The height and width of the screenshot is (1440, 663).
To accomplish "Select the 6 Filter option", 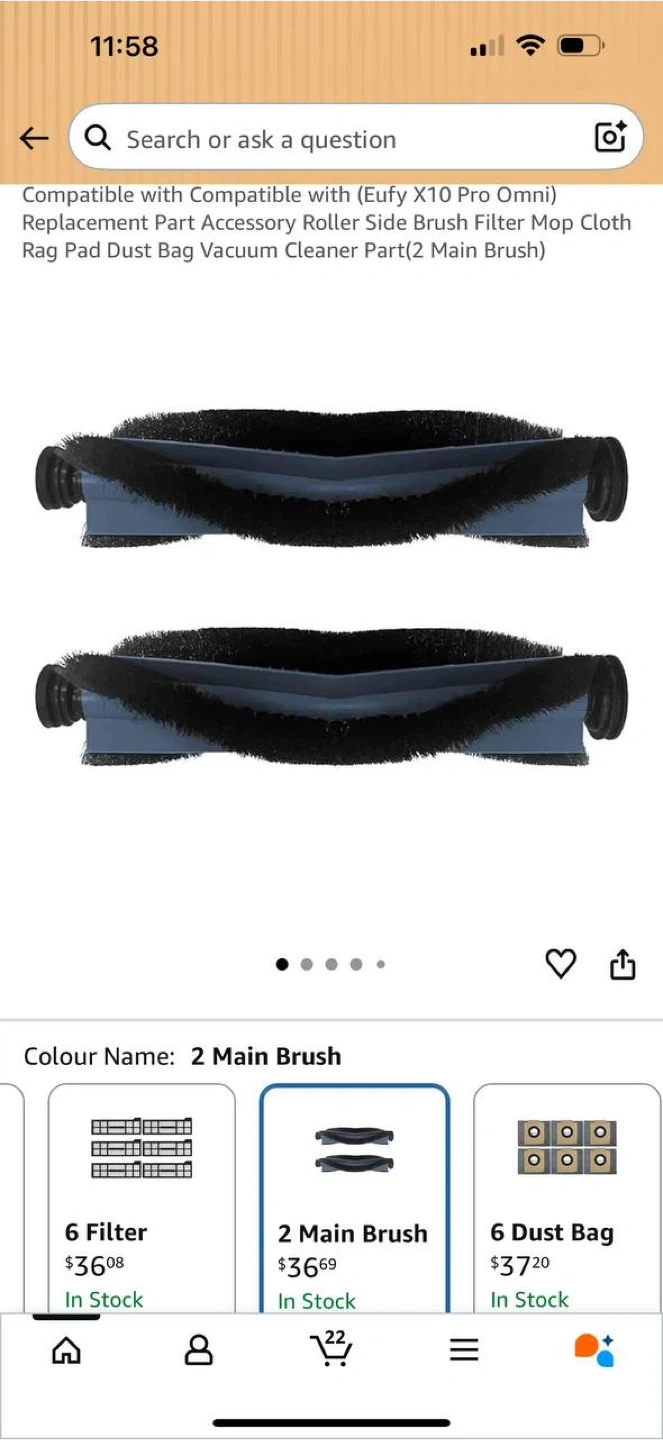I will [142, 1200].
